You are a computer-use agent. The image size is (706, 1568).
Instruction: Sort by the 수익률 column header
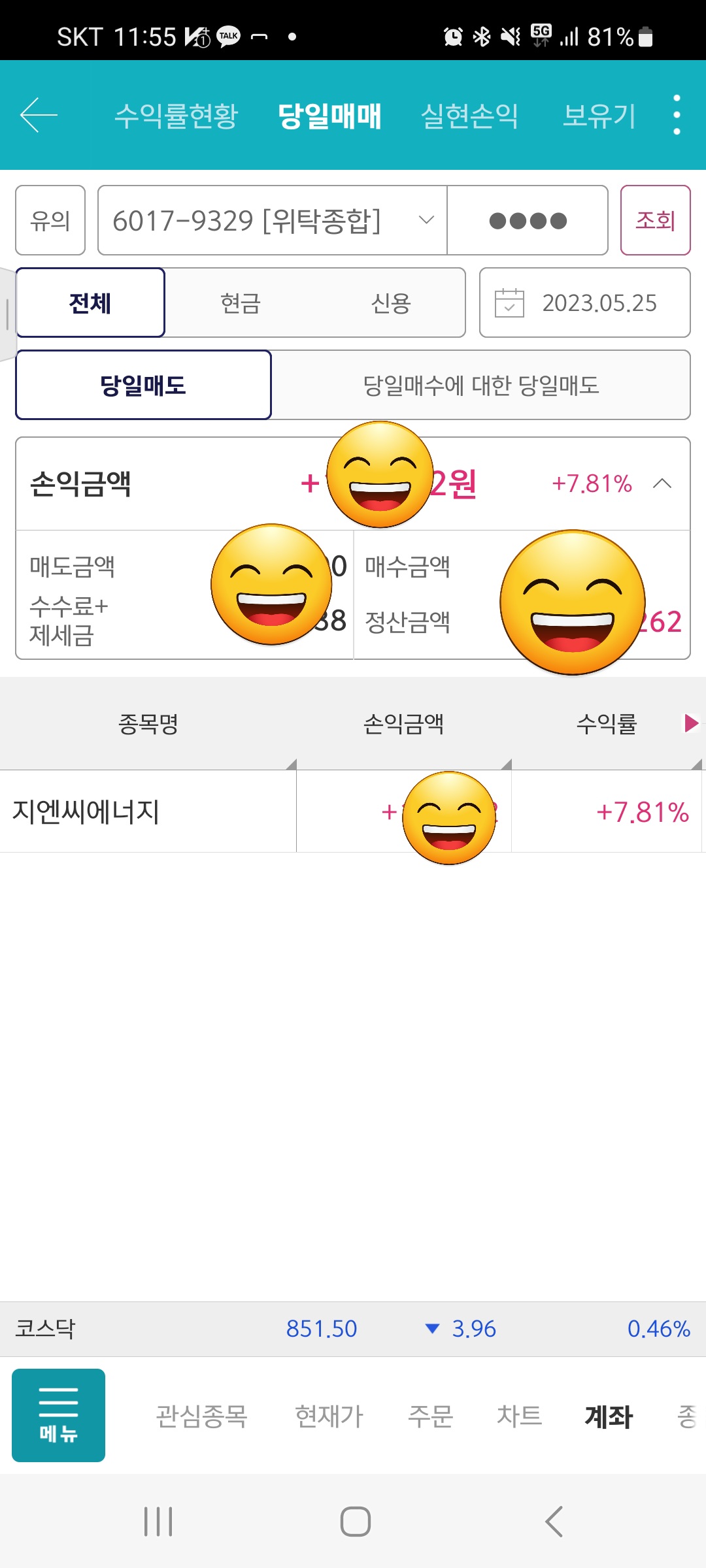607,723
